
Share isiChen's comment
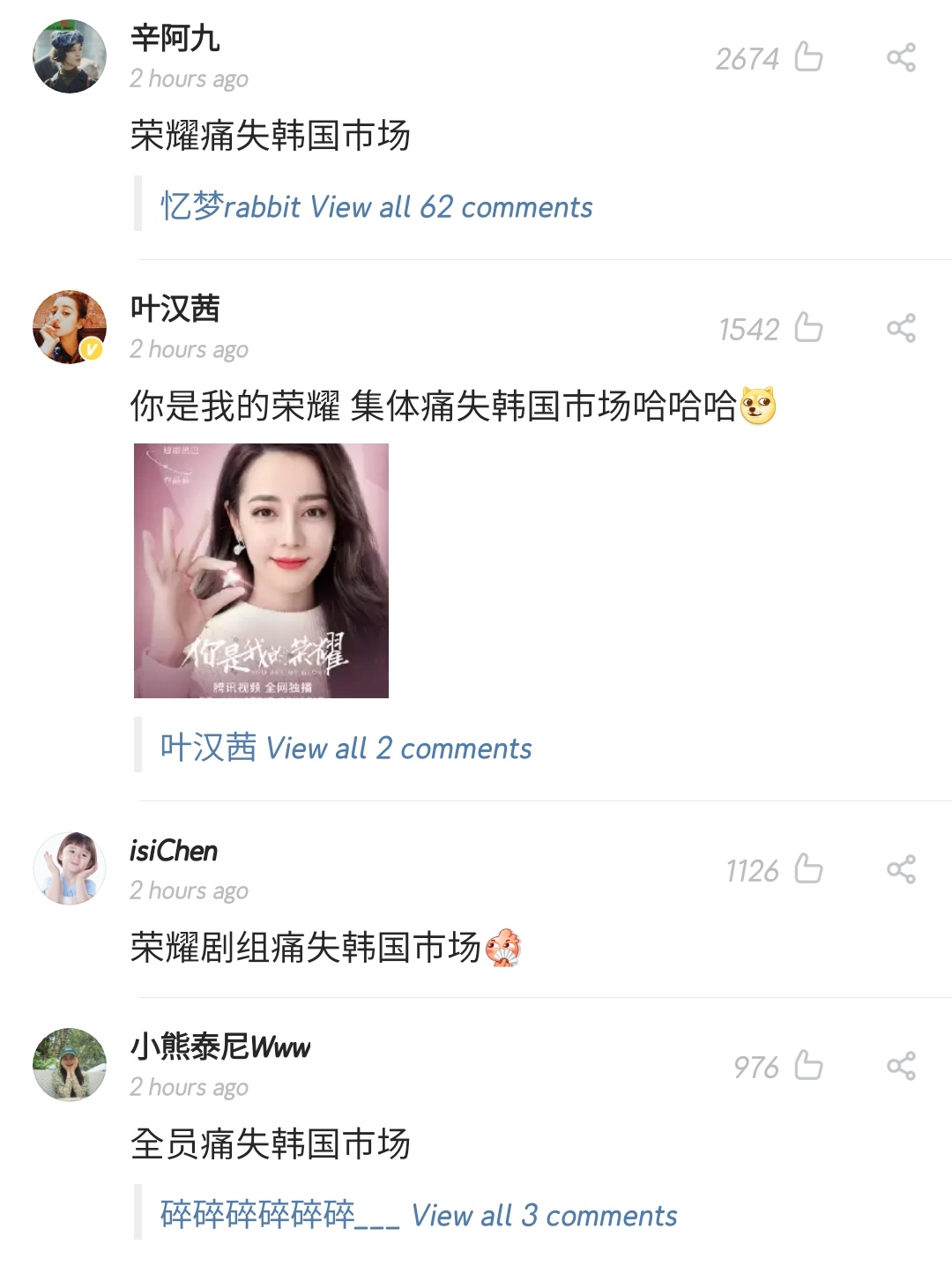(900, 869)
